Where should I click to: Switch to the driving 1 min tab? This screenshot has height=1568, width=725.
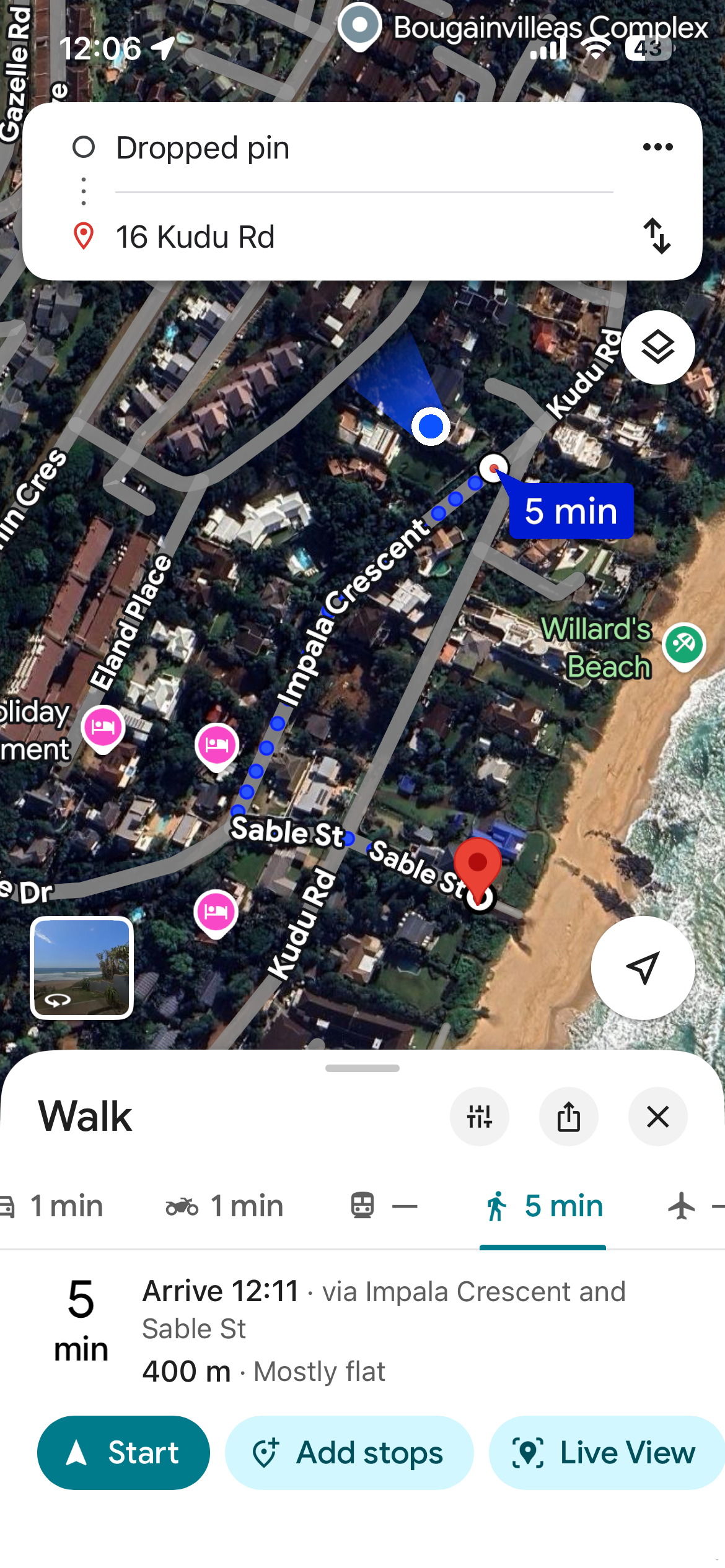pos(53,1206)
